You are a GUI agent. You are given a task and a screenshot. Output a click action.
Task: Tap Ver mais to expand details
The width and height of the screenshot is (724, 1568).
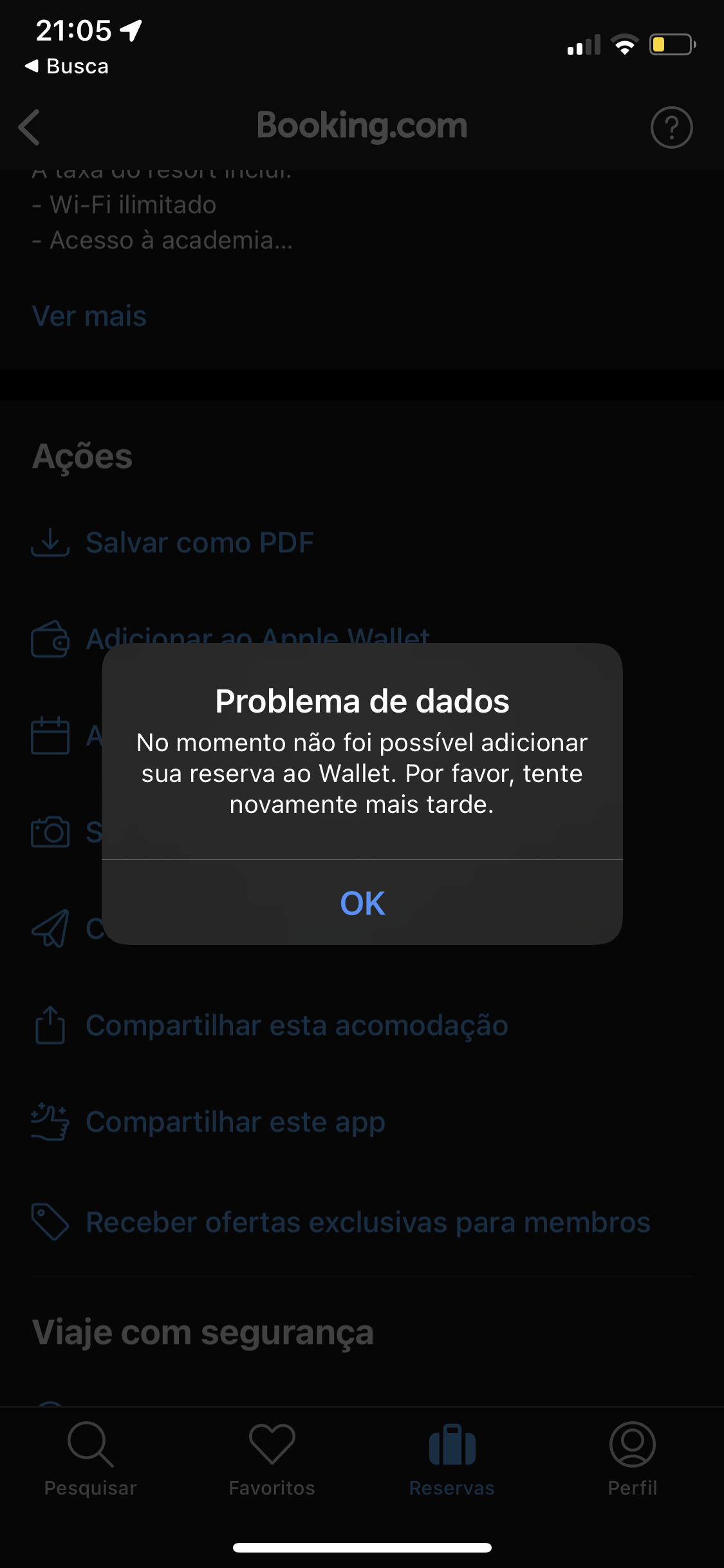[x=89, y=316]
